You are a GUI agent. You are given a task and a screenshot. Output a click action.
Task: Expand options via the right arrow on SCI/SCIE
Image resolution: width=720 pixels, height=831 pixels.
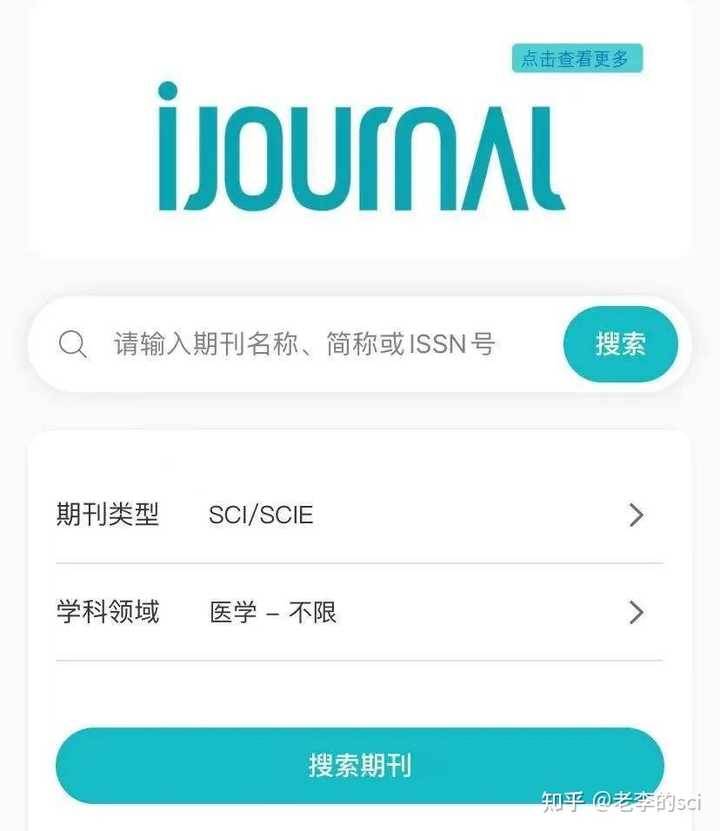637,515
